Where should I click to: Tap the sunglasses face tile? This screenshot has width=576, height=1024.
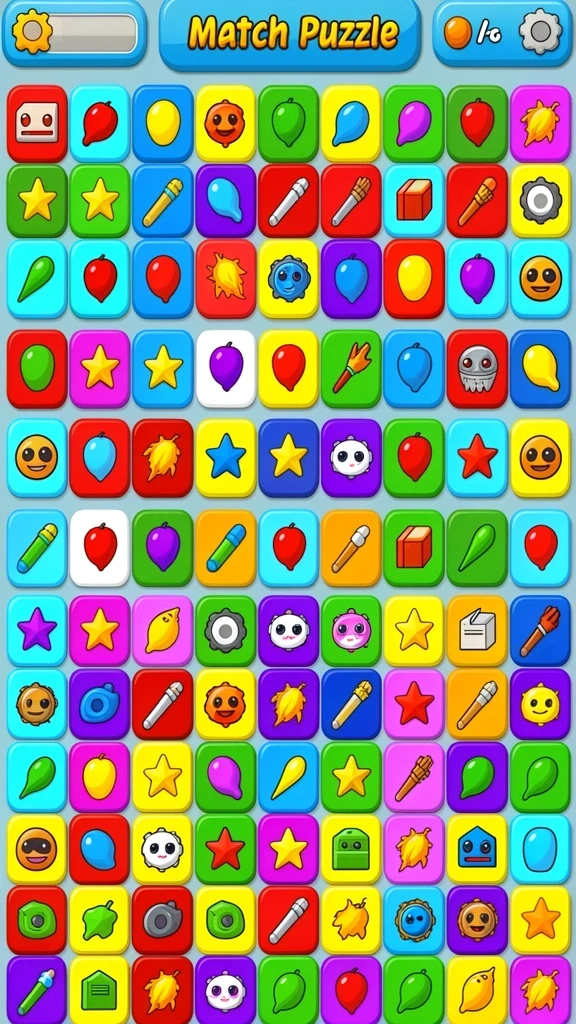tap(37, 849)
